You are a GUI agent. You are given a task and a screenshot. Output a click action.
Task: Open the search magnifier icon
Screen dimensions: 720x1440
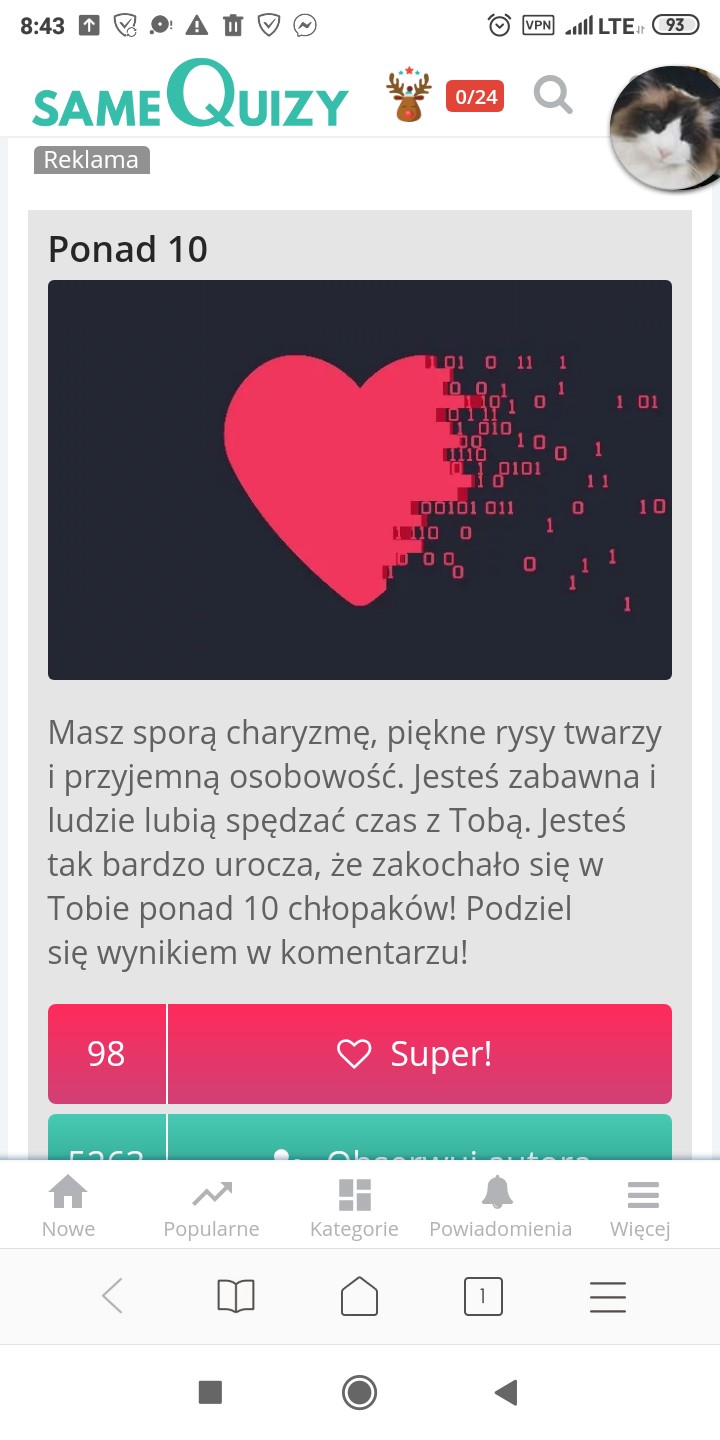click(x=552, y=96)
